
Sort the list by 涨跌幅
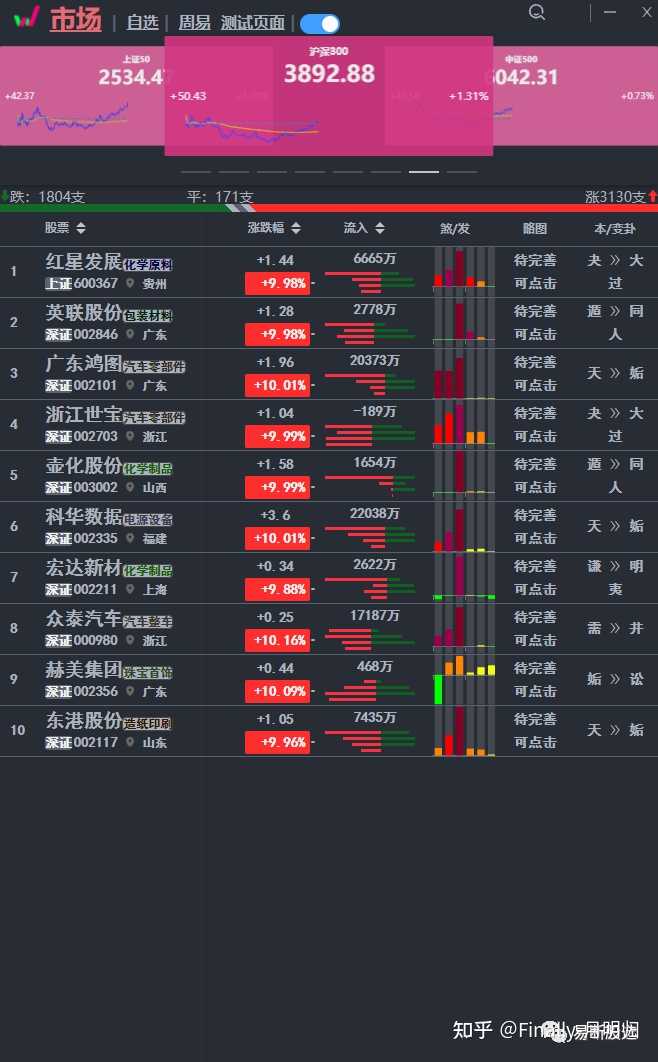pos(272,228)
